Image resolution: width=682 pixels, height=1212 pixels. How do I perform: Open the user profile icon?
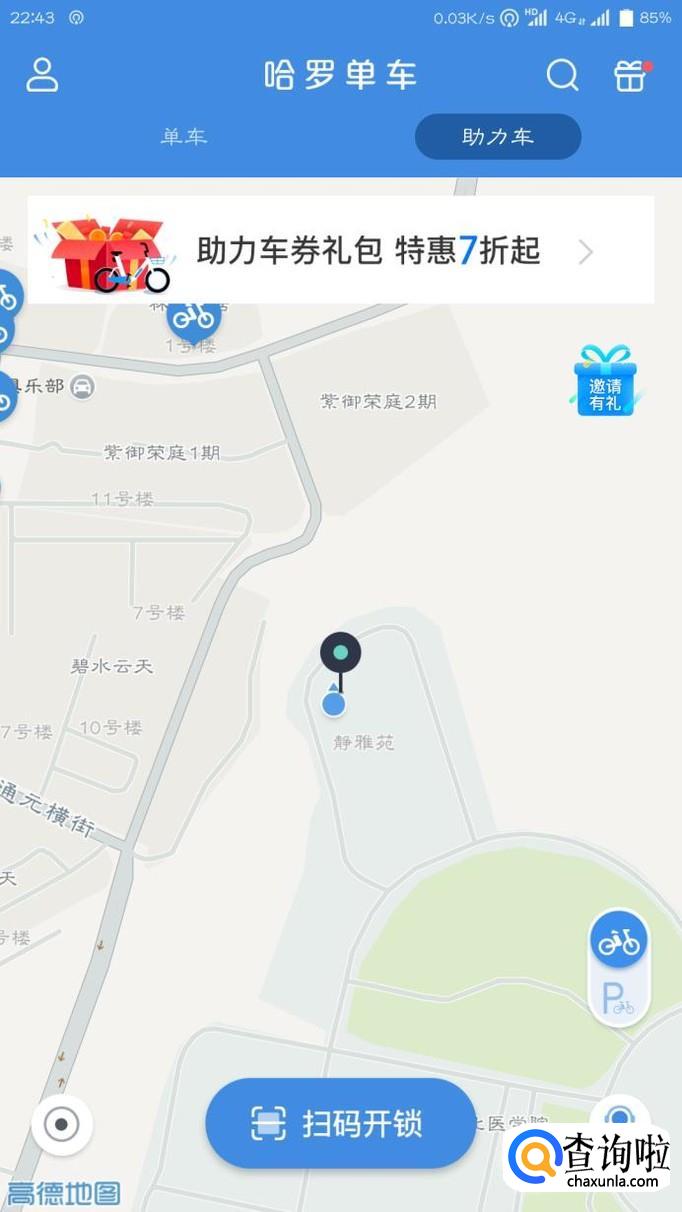pos(42,75)
